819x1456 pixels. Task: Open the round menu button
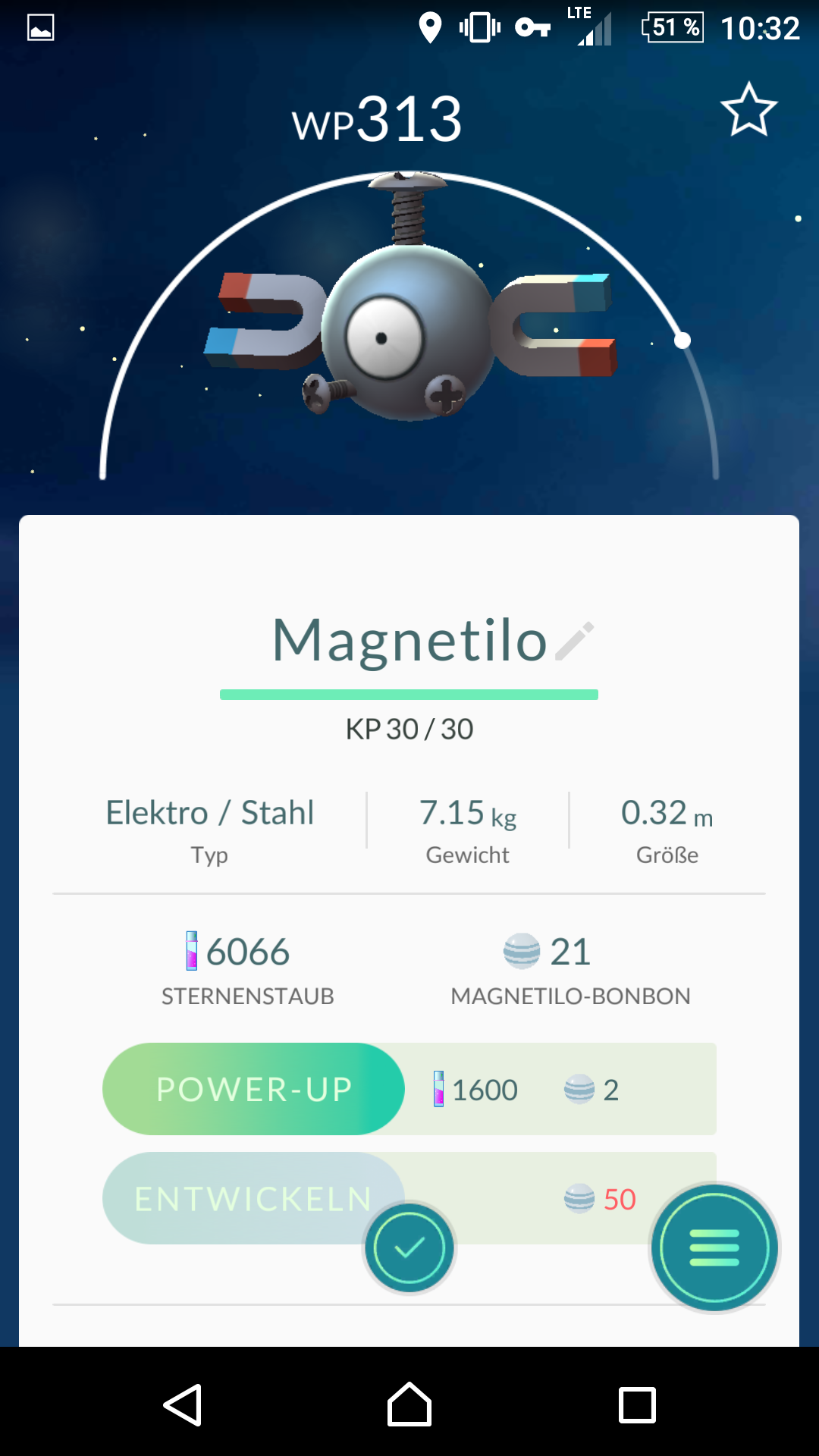click(714, 1247)
